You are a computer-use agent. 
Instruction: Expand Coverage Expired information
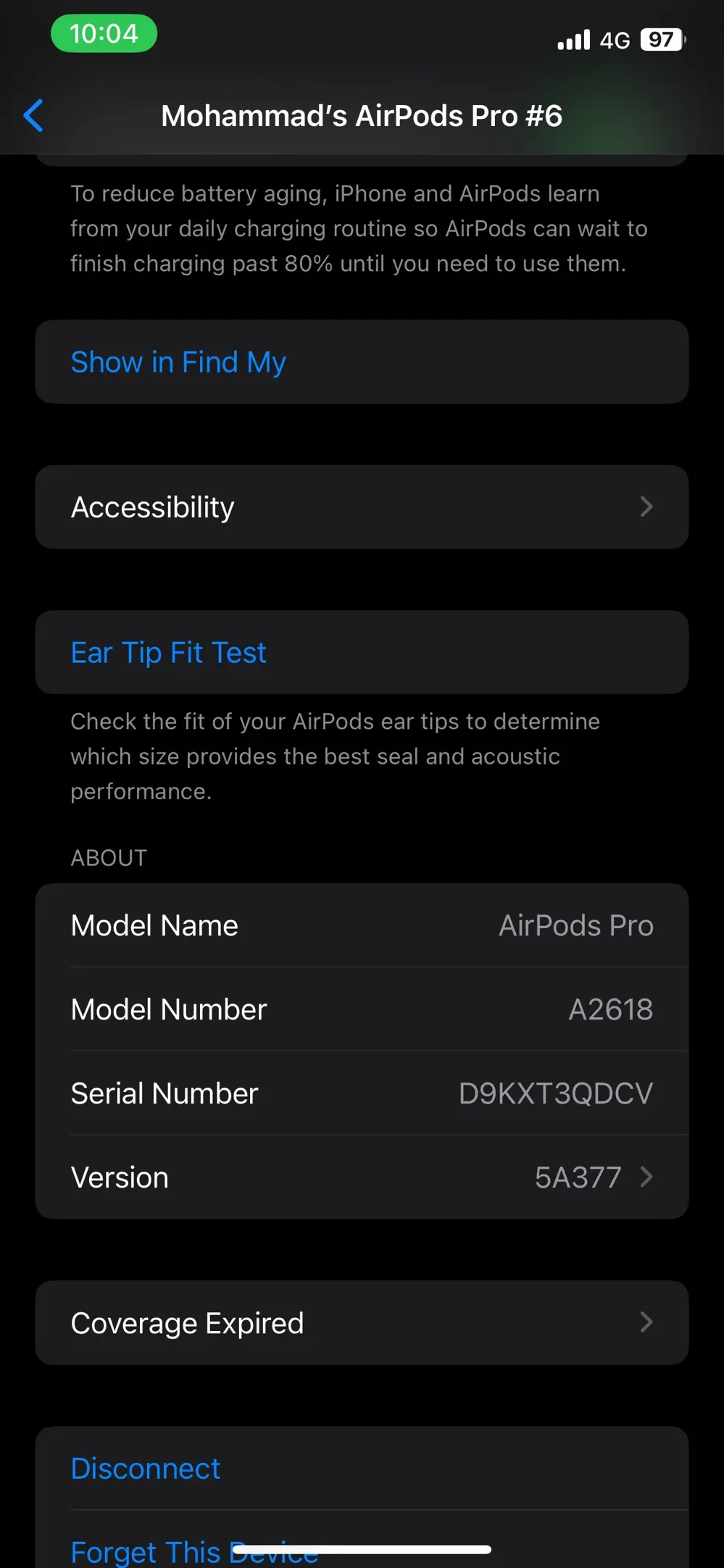pos(362,1322)
